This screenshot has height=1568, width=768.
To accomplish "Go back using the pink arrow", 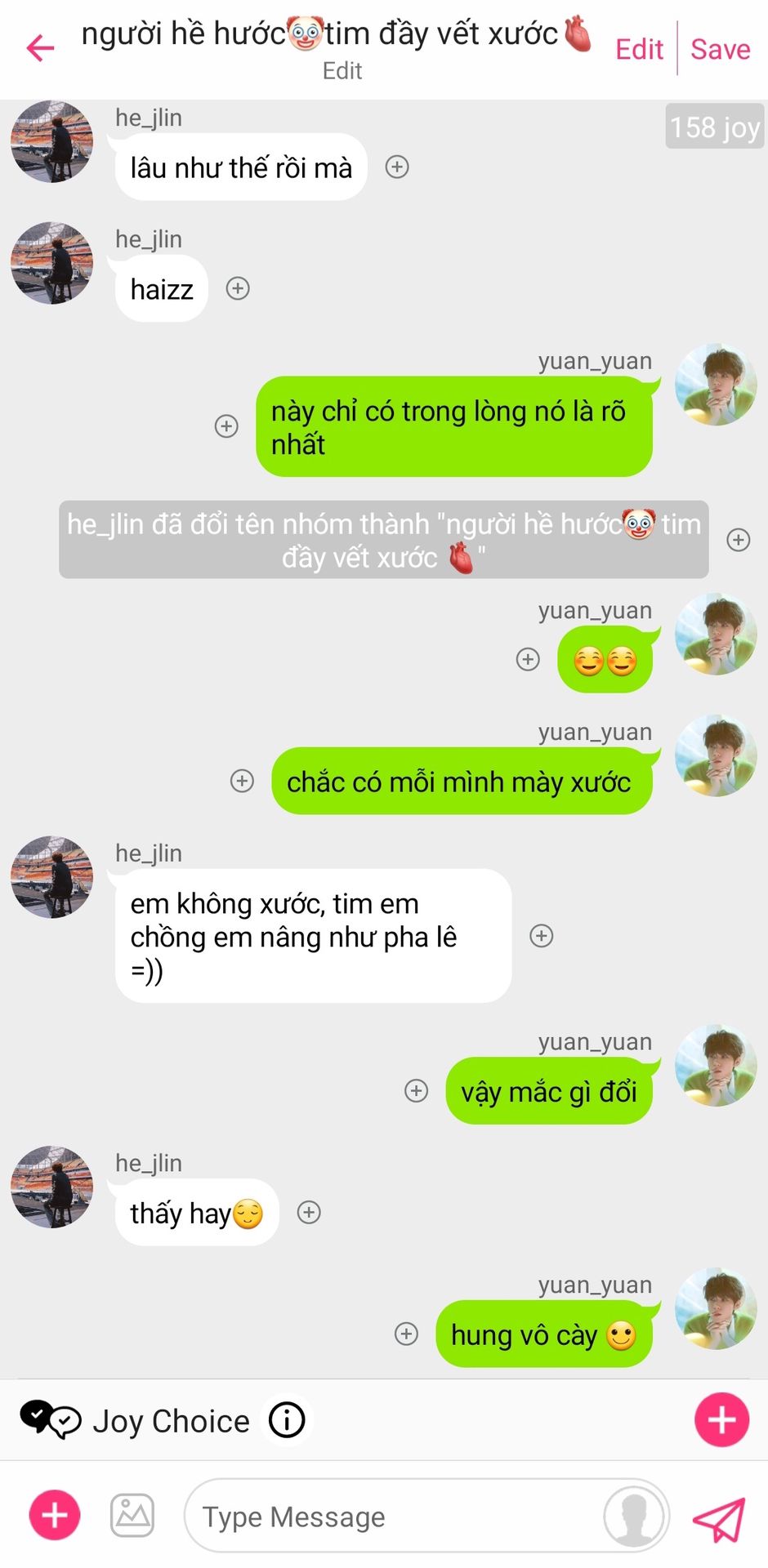I will [x=40, y=48].
